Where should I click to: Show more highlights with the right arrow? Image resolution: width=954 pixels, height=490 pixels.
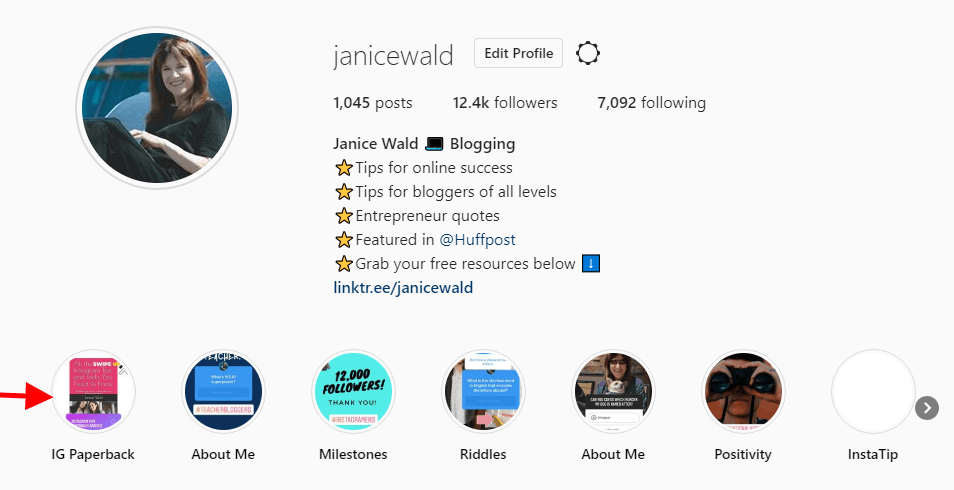[x=928, y=407]
